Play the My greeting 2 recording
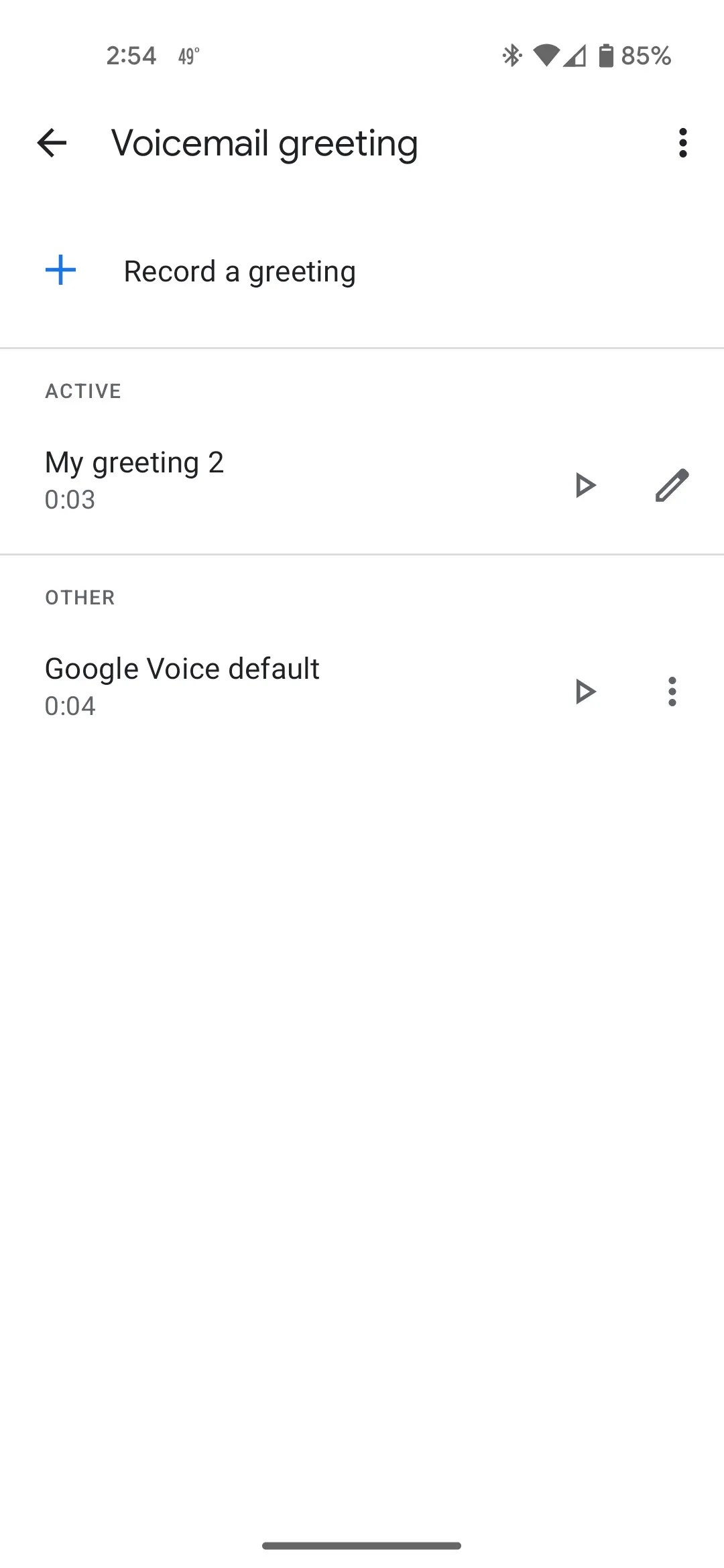 click(x=585, y=484)
